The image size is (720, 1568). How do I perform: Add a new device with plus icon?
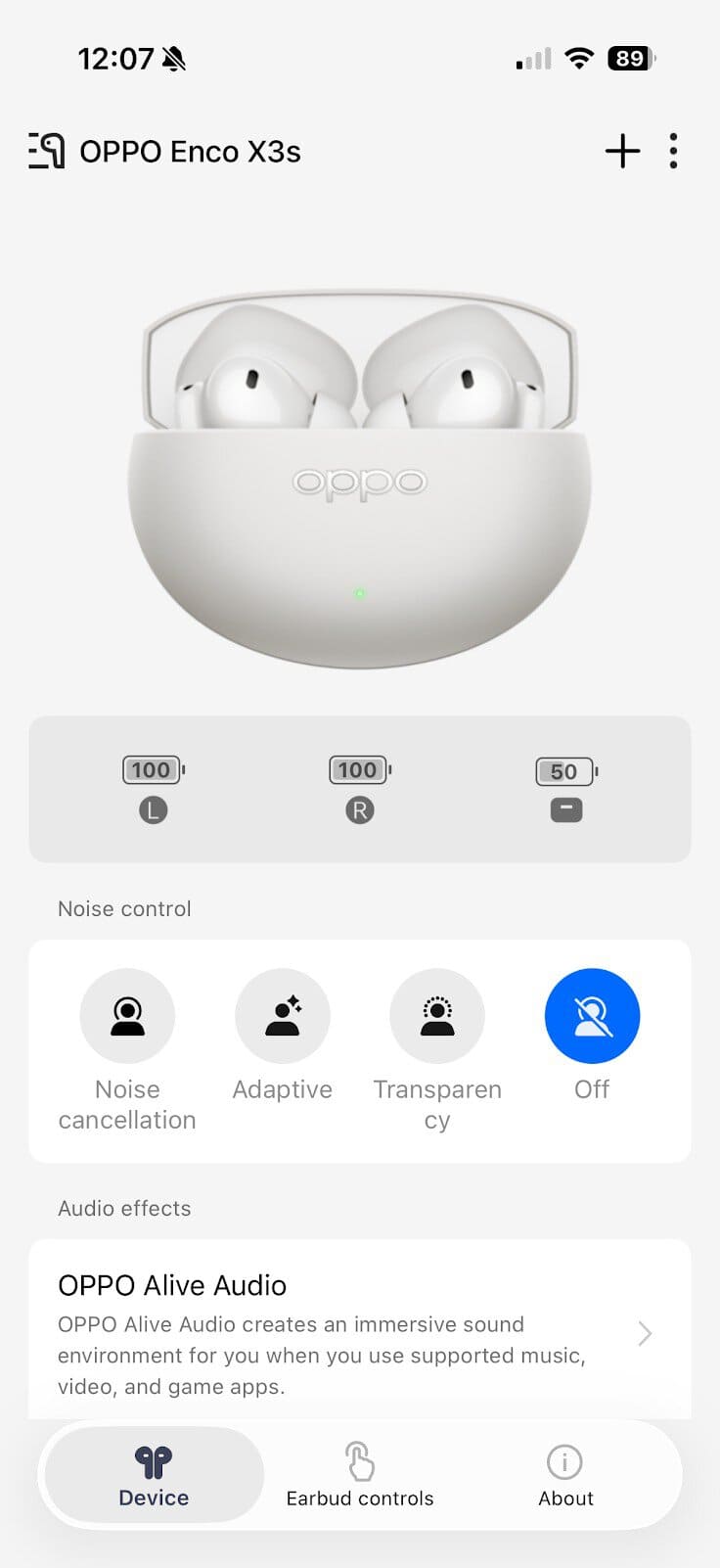click(x=622, y=152)
